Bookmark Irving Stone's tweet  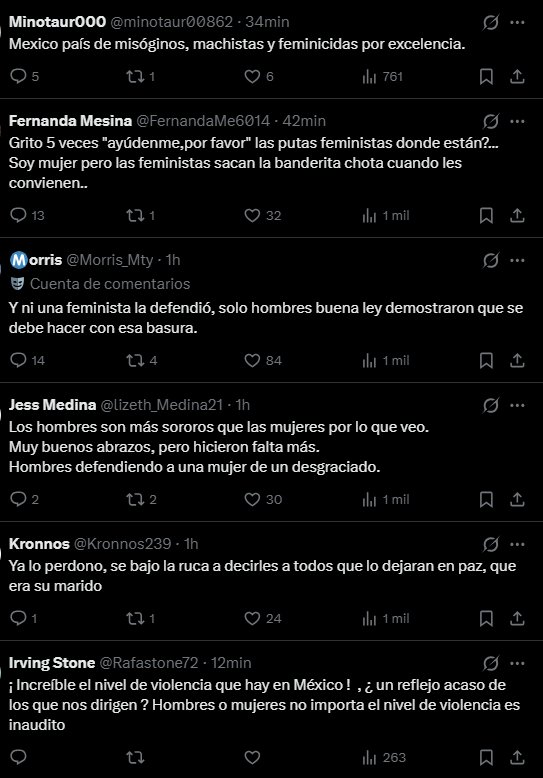486,757
